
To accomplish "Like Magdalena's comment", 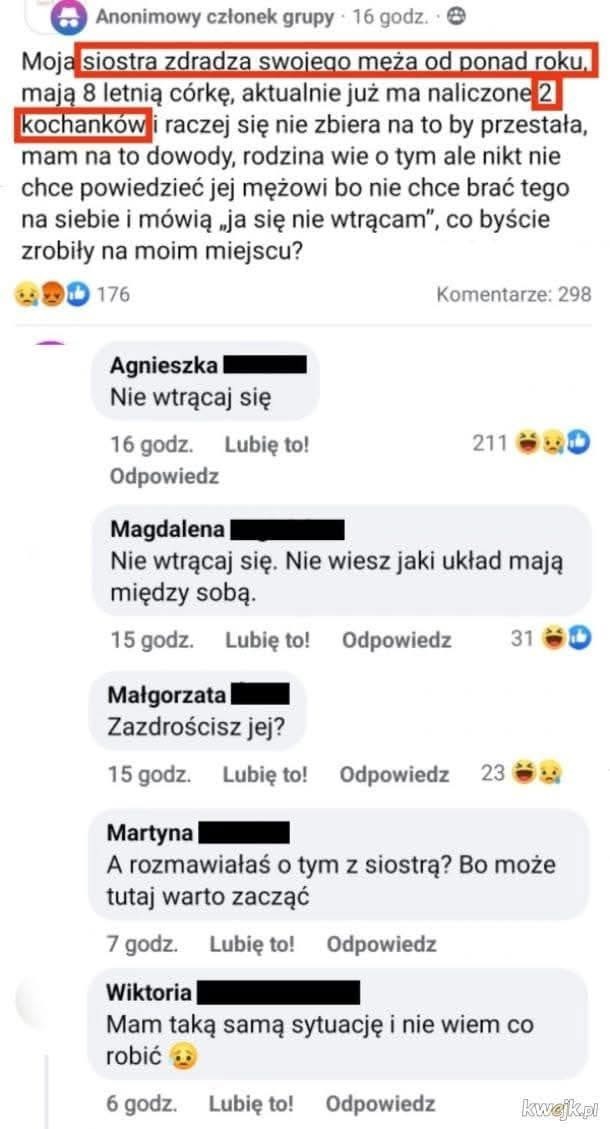I will click(267, 640).
